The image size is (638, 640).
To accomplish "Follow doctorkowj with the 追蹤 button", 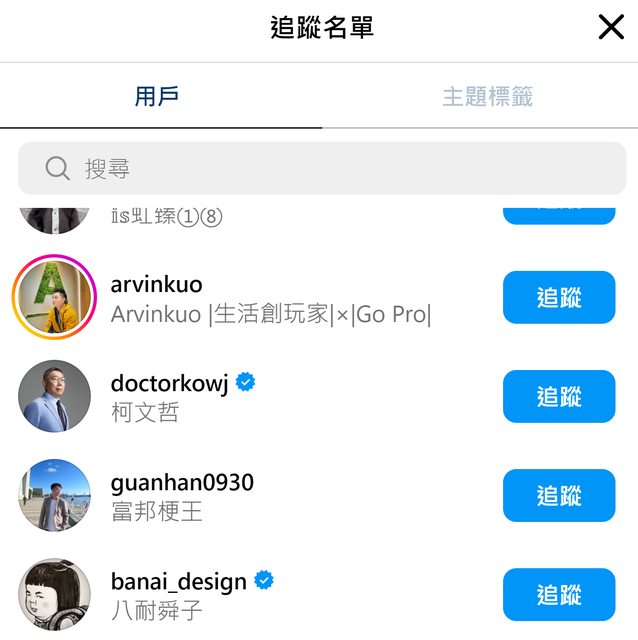I will pos(558,397).
